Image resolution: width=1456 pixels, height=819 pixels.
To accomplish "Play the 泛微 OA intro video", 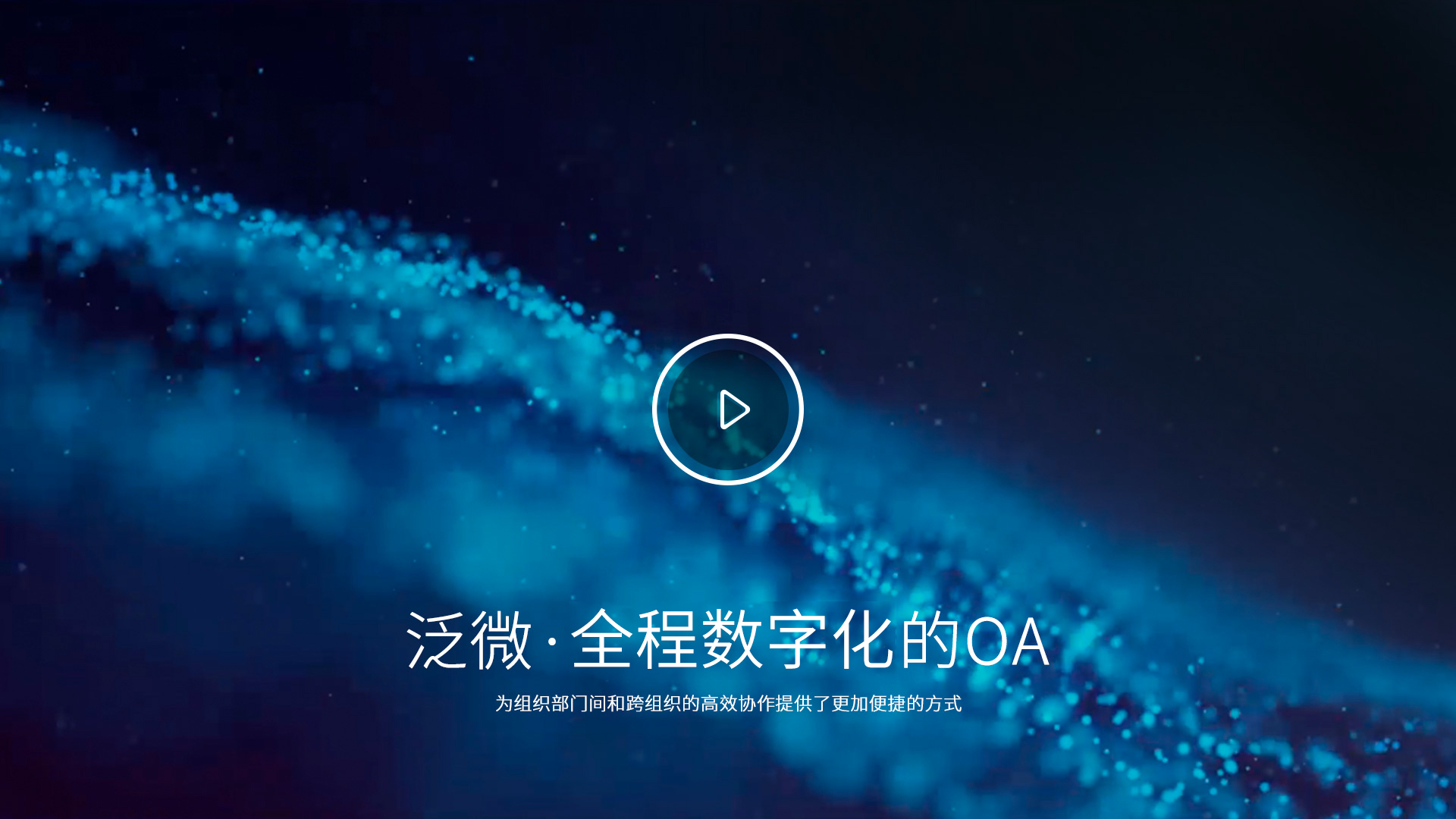I will (x=728, y=409).
